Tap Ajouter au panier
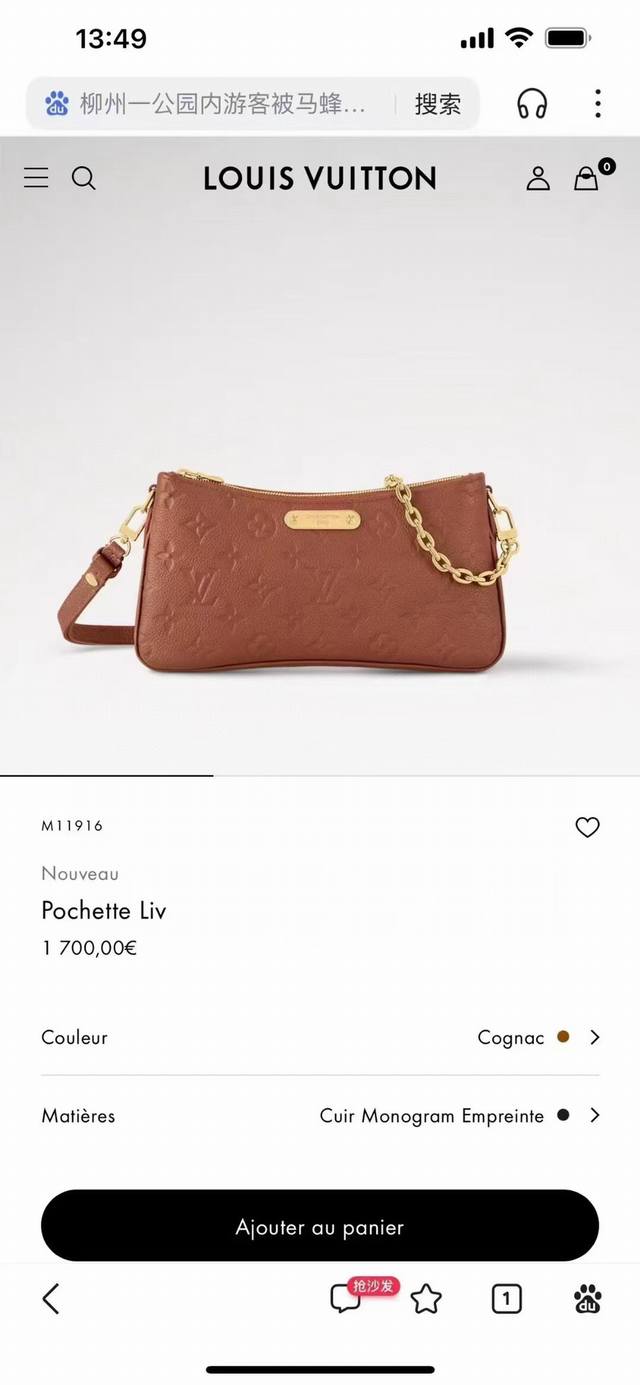Viewport: 640px width, 1385px height. pyautogui.click(x=320, y=1226)
